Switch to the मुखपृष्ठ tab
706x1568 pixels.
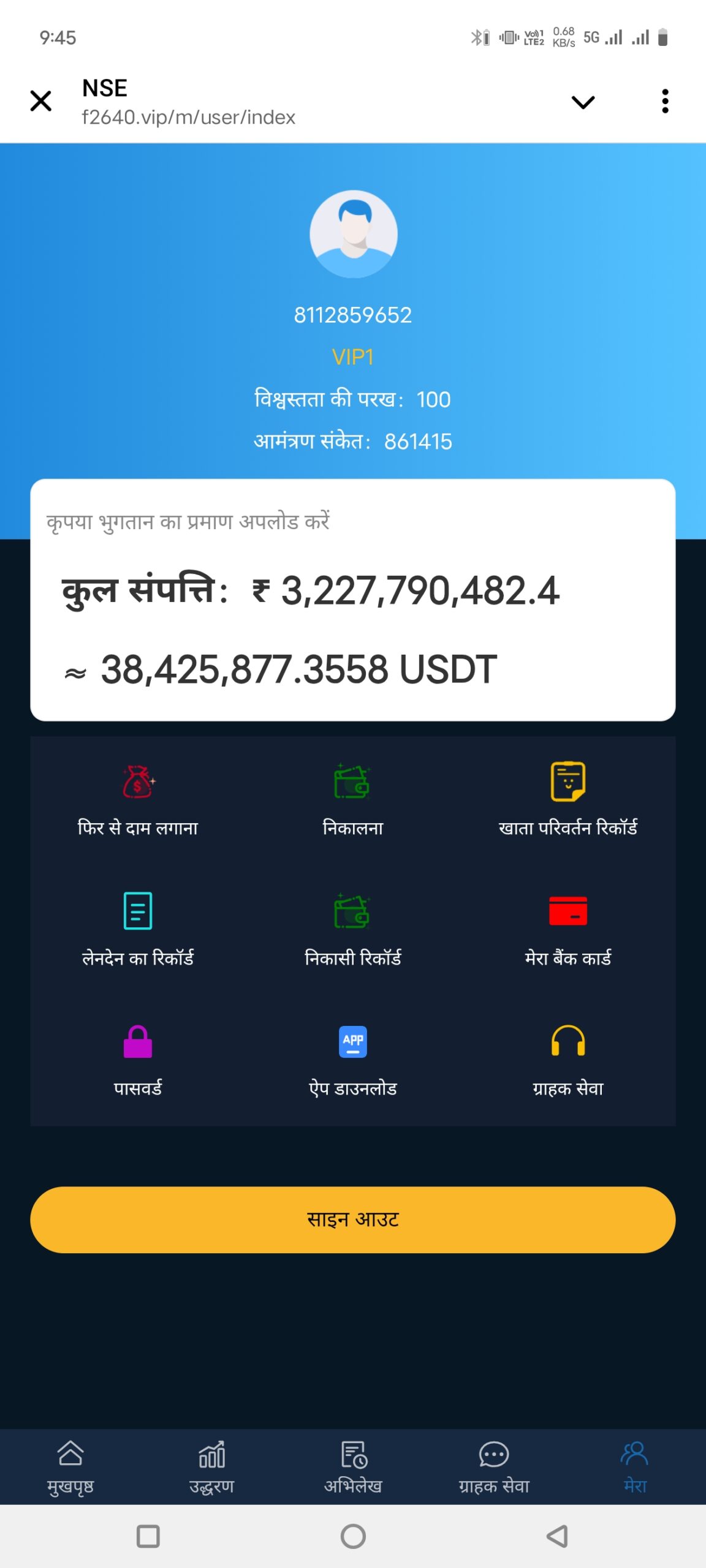pyautogui.click(x=70, y=1466)
